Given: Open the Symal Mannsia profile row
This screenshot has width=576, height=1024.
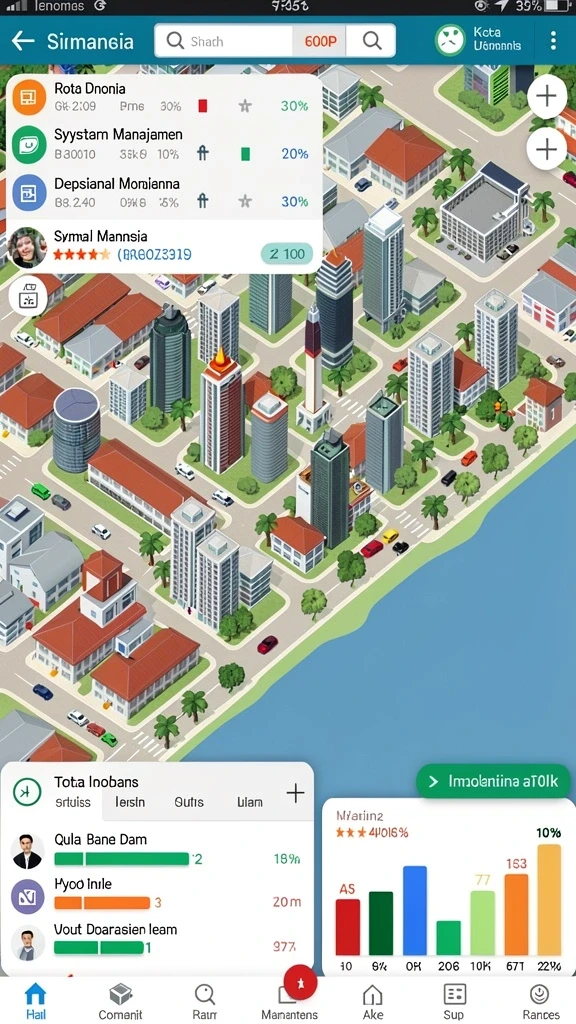Looking at the screenshot, I should [164, 246].
